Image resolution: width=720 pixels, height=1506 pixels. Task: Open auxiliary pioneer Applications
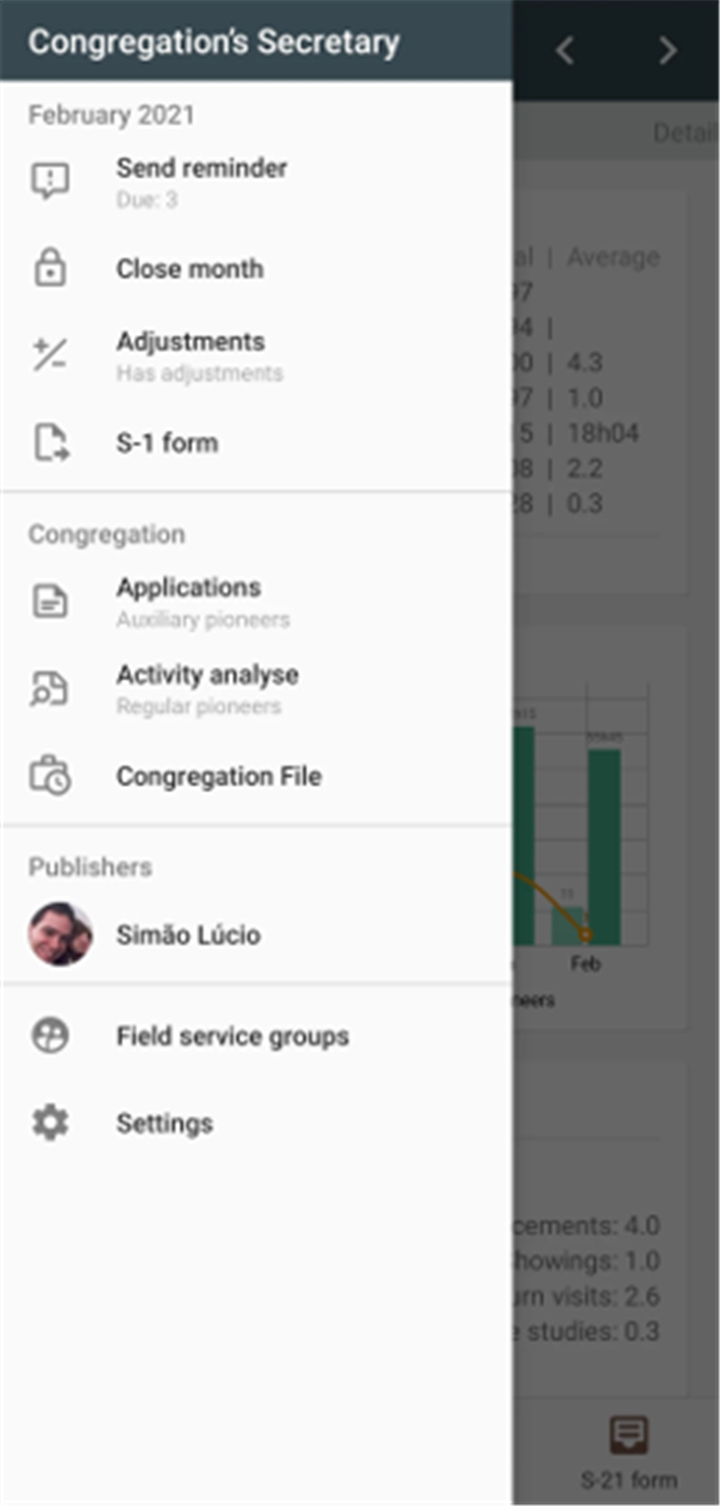pos(256,602)
